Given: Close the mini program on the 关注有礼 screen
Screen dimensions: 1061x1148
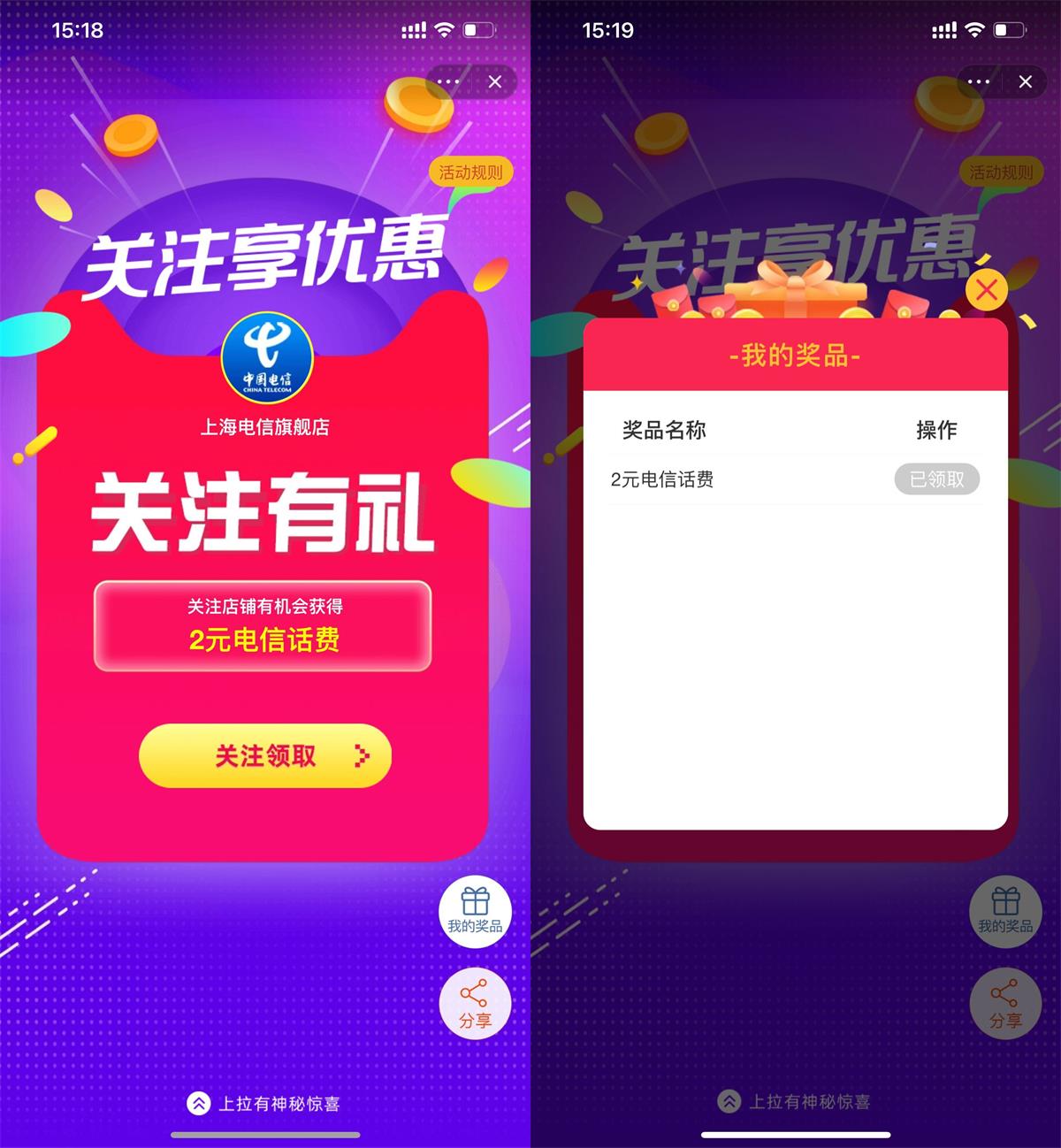Looking at the screenshot, I should 495,82.
